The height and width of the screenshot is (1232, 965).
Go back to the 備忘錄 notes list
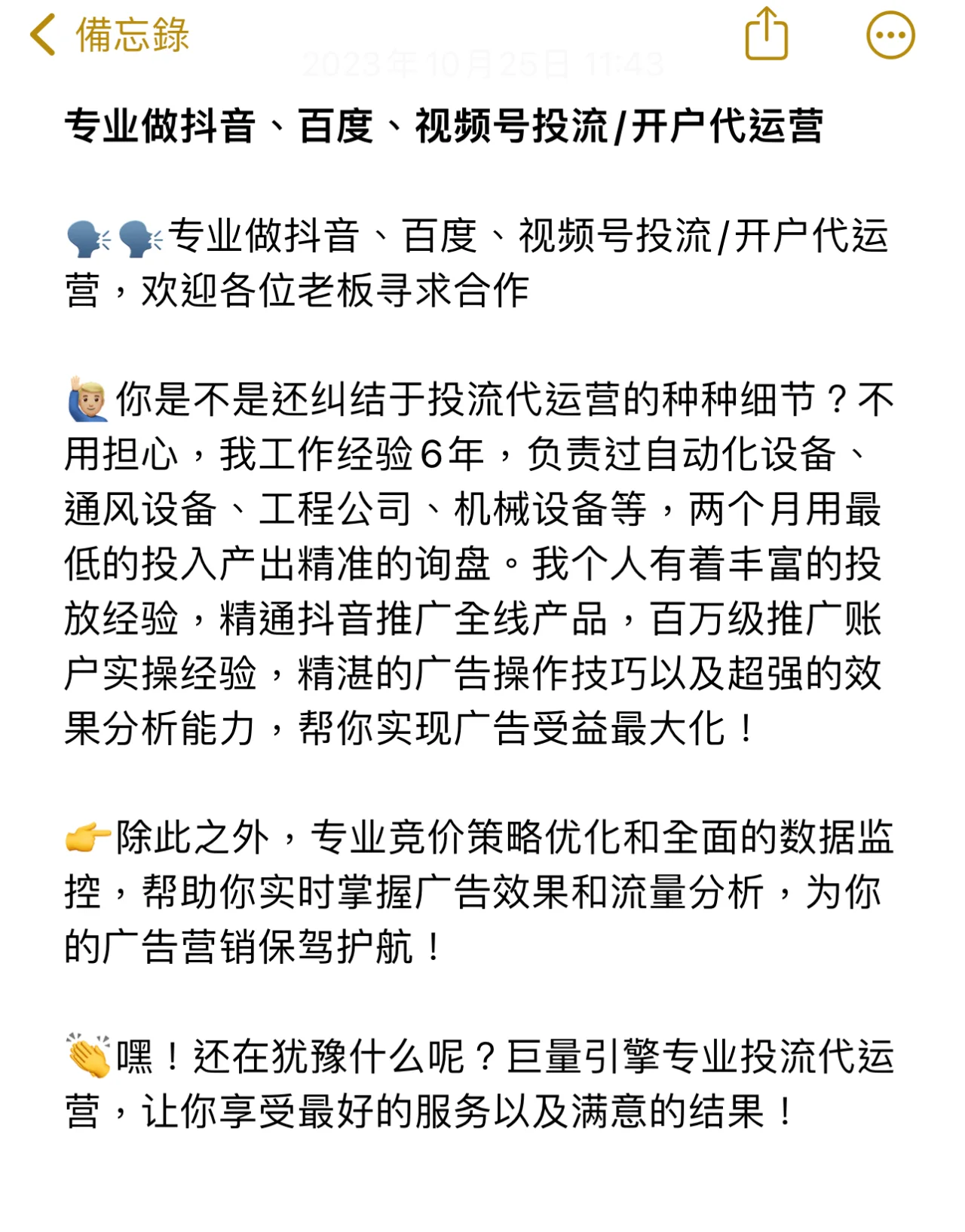pos(108,35)
